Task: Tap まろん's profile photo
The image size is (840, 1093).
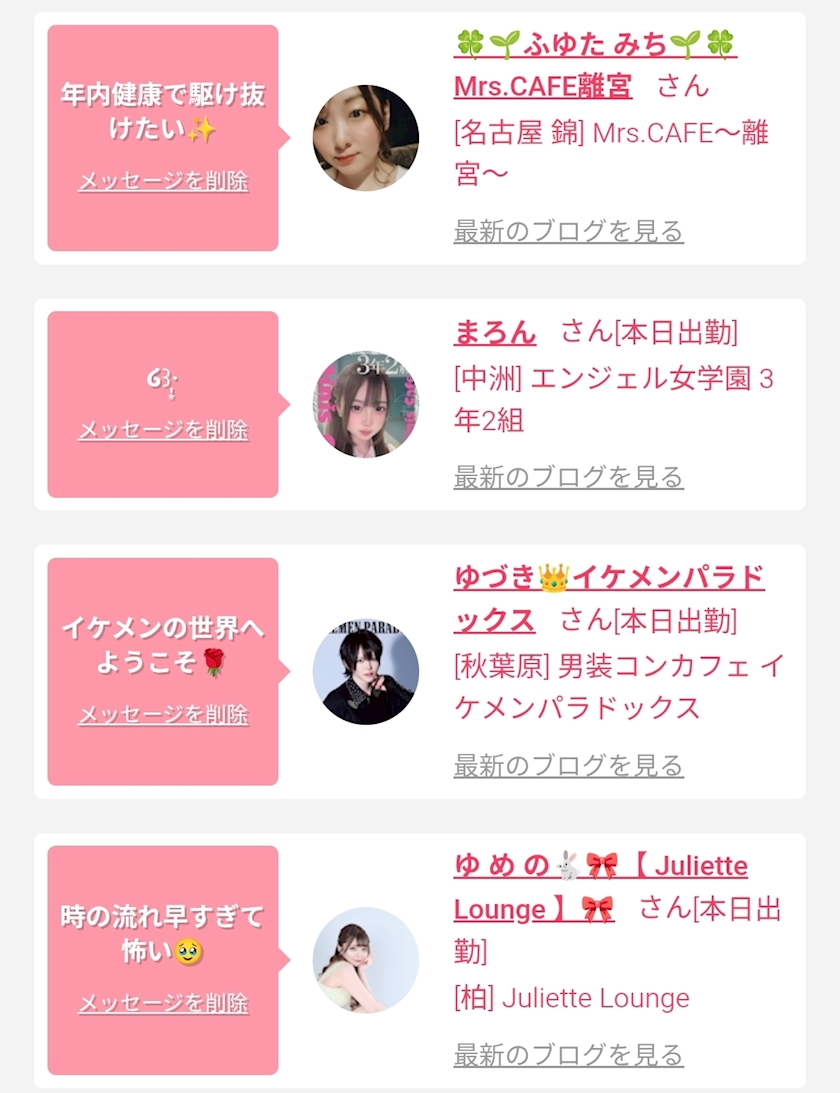Action: click(x=365, y=404)
